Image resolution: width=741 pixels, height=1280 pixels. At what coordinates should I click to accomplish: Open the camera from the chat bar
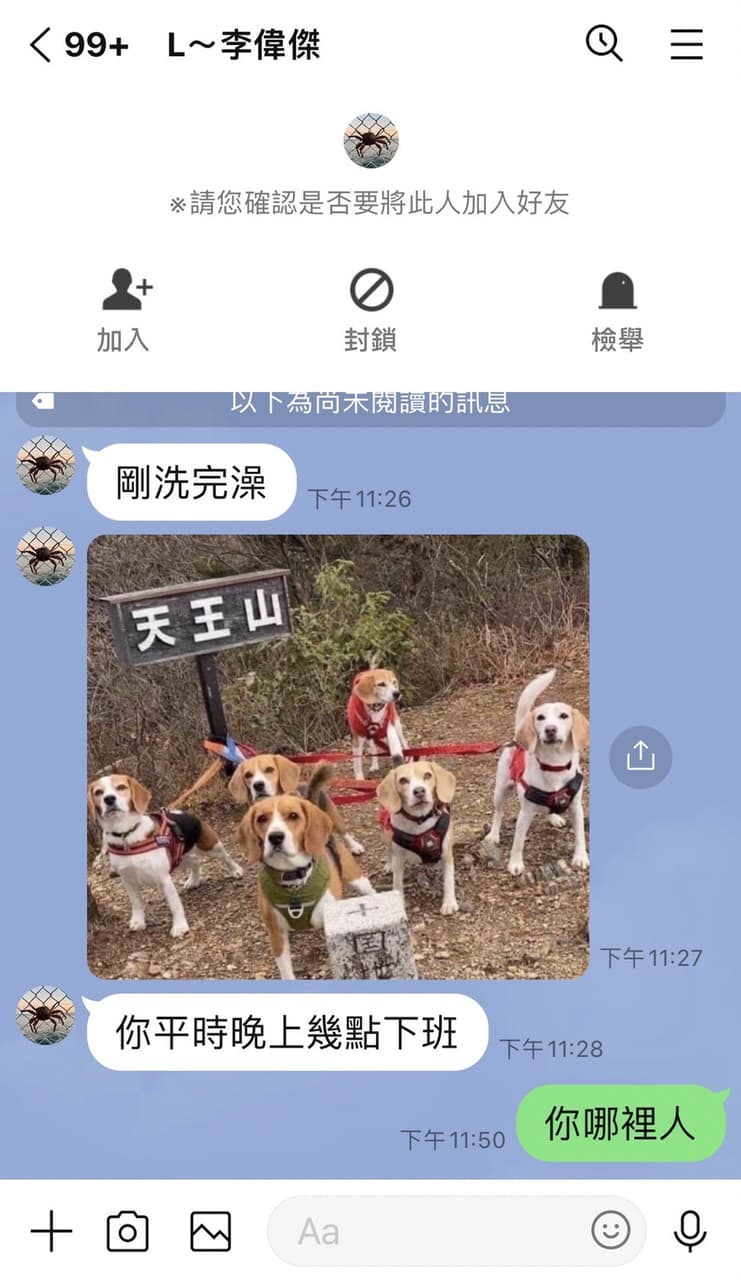click(128, 1231)
